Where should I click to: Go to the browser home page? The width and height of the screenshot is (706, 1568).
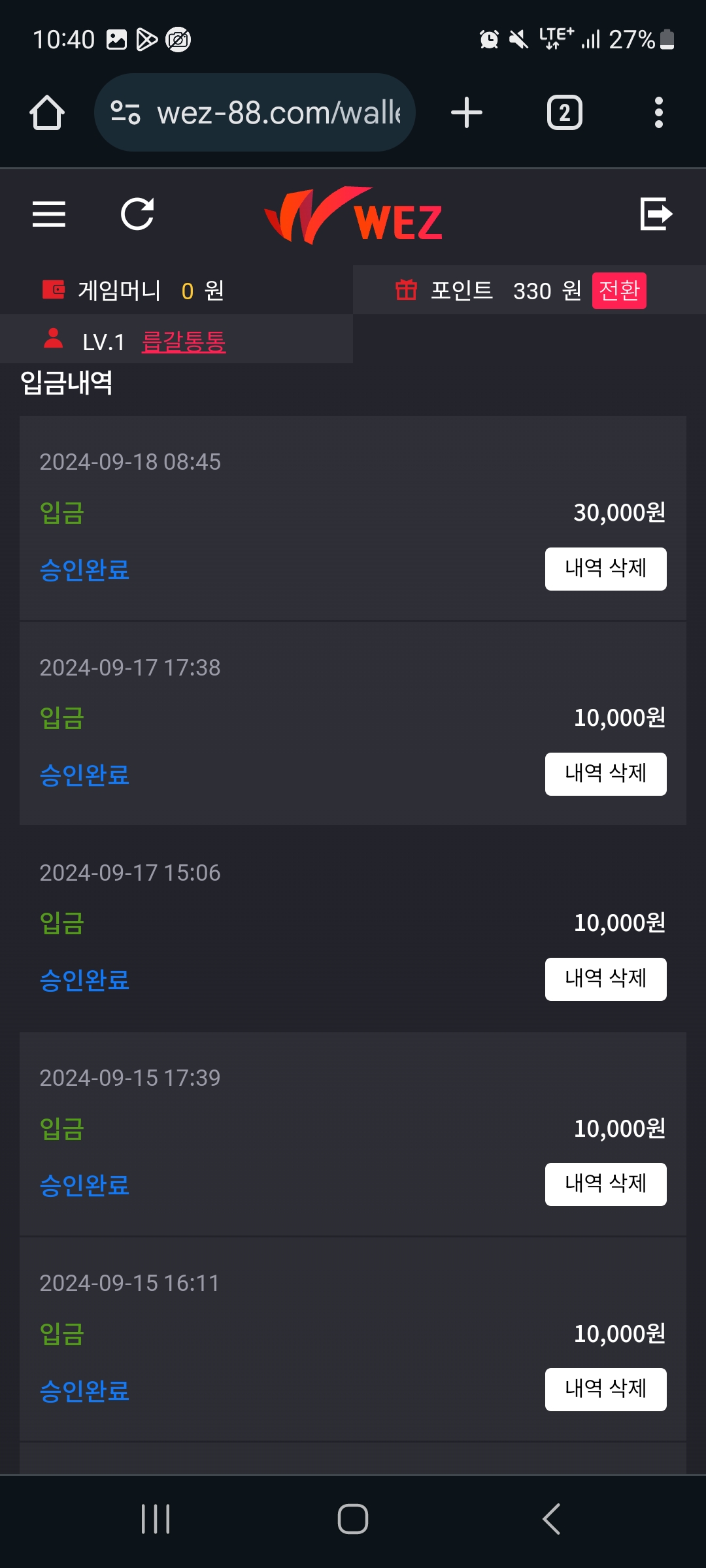tap(47, 112)
